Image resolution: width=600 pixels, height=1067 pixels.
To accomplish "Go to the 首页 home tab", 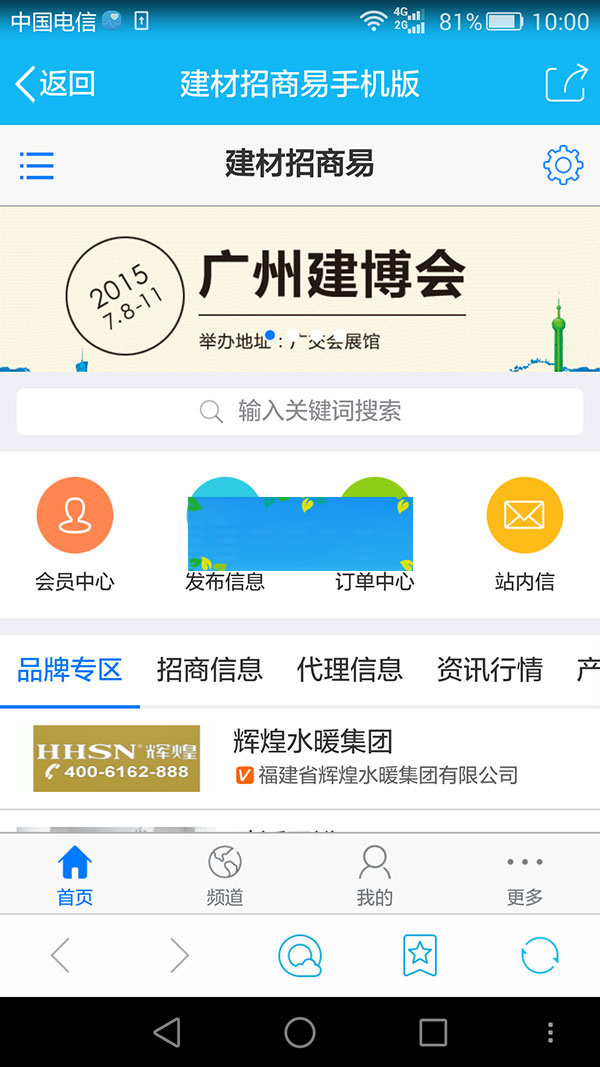I will pyautogui.click(x=75, y=875).
